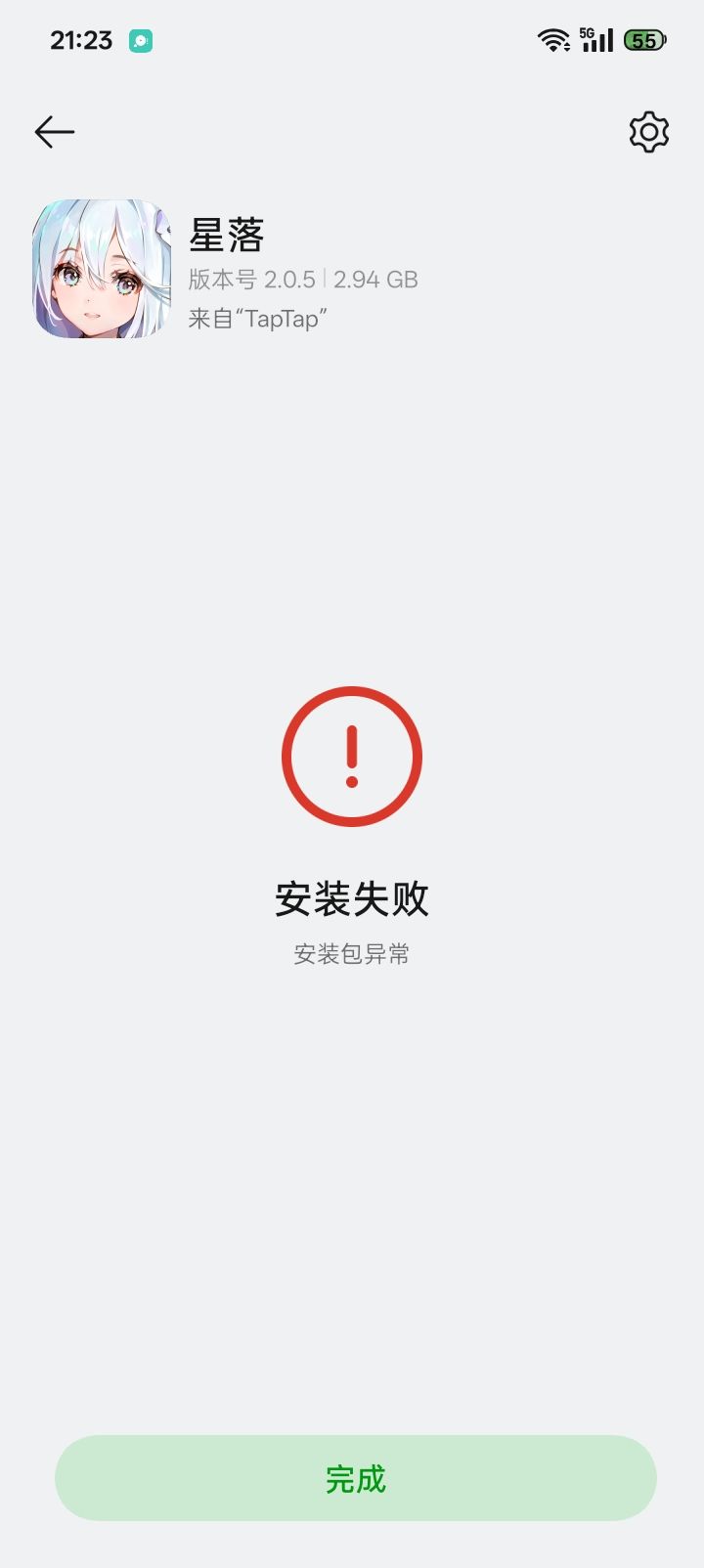This screenshot has height=1568, width=704.
Task: Tap the Wi-Fi status icon
Action: 553,39
